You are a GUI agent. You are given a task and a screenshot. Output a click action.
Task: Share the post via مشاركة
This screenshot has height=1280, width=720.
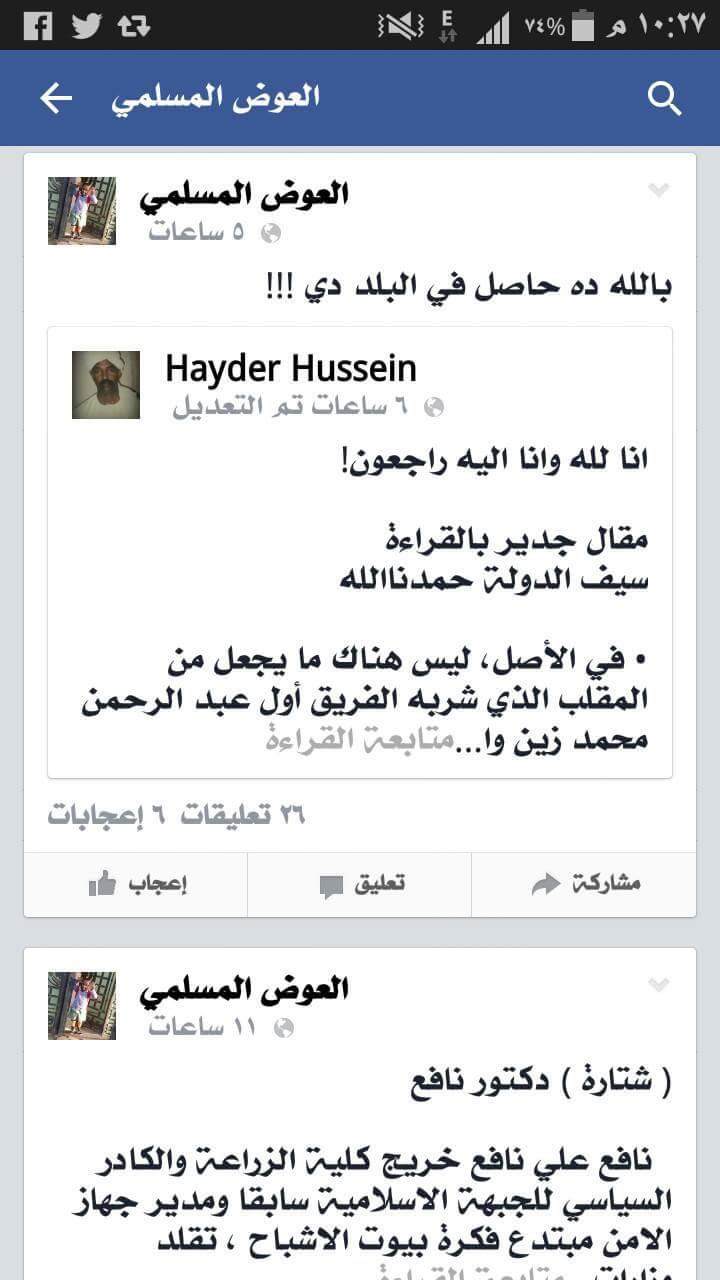[x=584, y=884]
